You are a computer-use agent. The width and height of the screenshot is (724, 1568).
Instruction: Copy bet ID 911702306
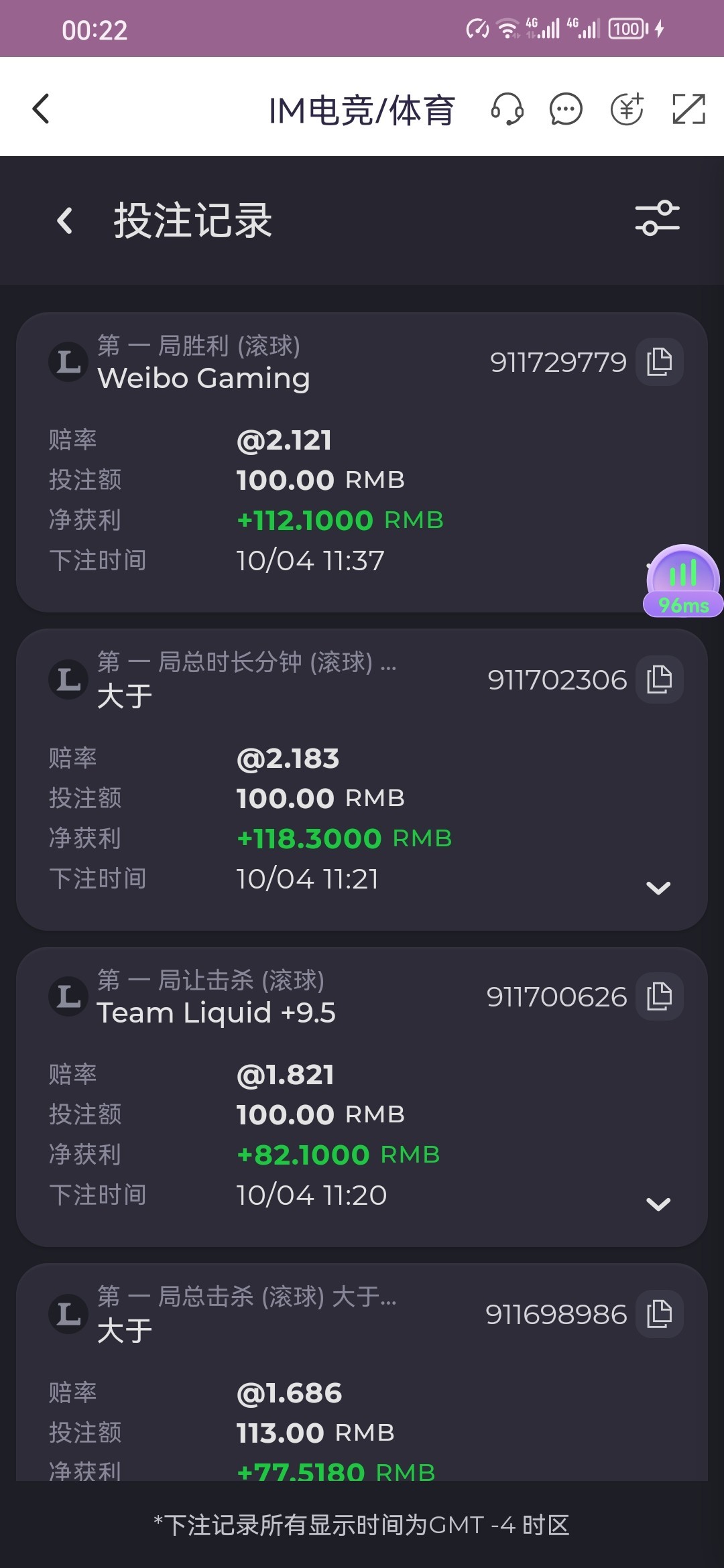pyautogui.click(x=660, y=679)
